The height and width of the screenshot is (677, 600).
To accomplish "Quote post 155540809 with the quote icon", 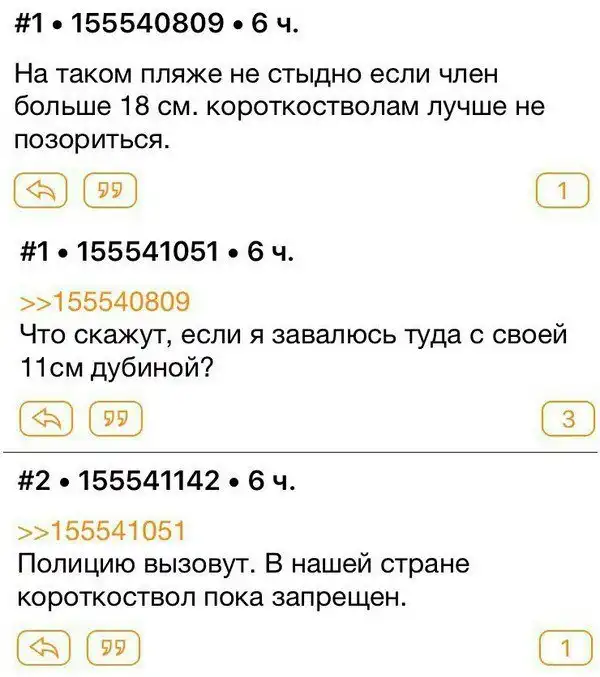I will 110,190.
